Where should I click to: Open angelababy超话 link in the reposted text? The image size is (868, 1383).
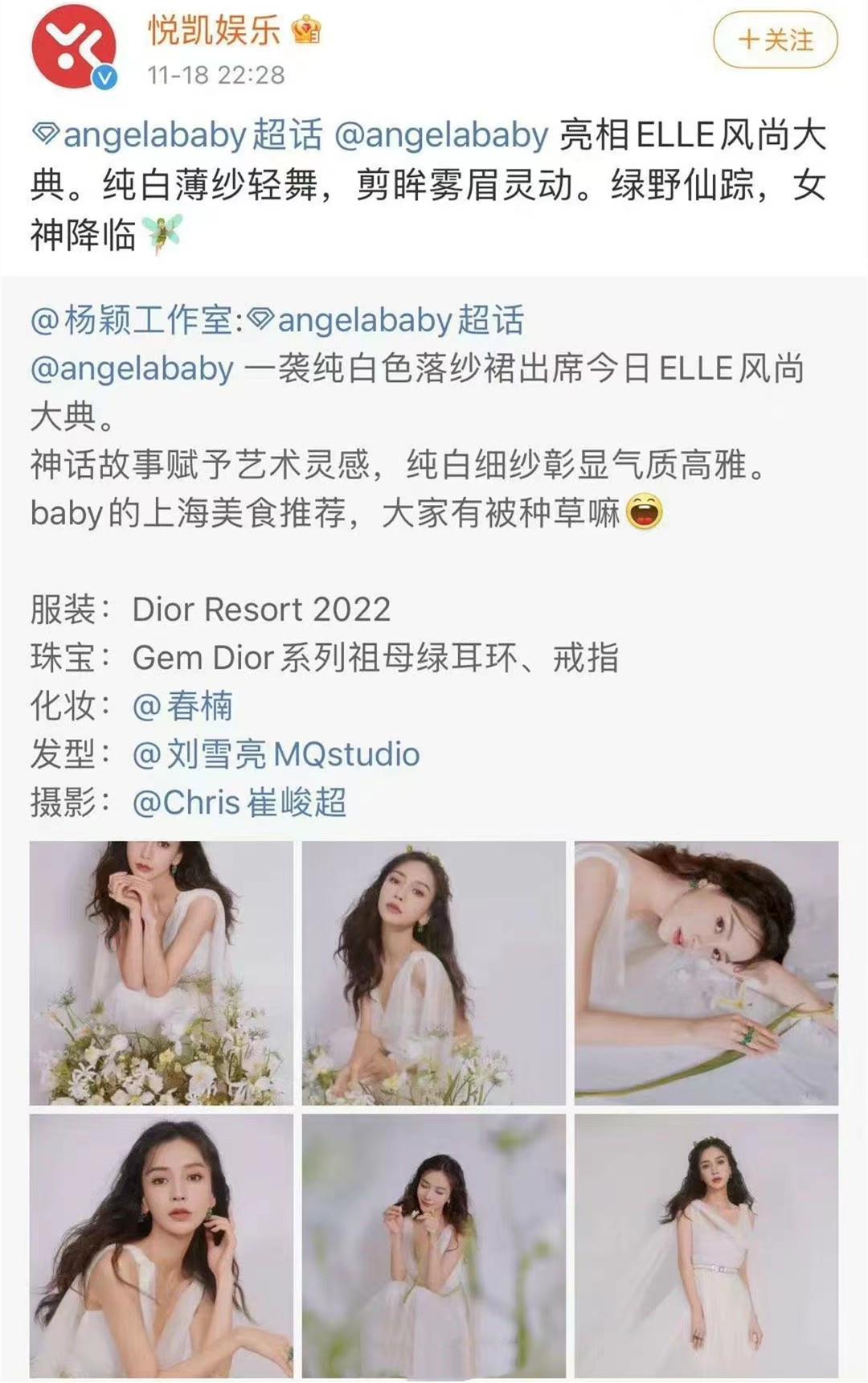(386, 321)
